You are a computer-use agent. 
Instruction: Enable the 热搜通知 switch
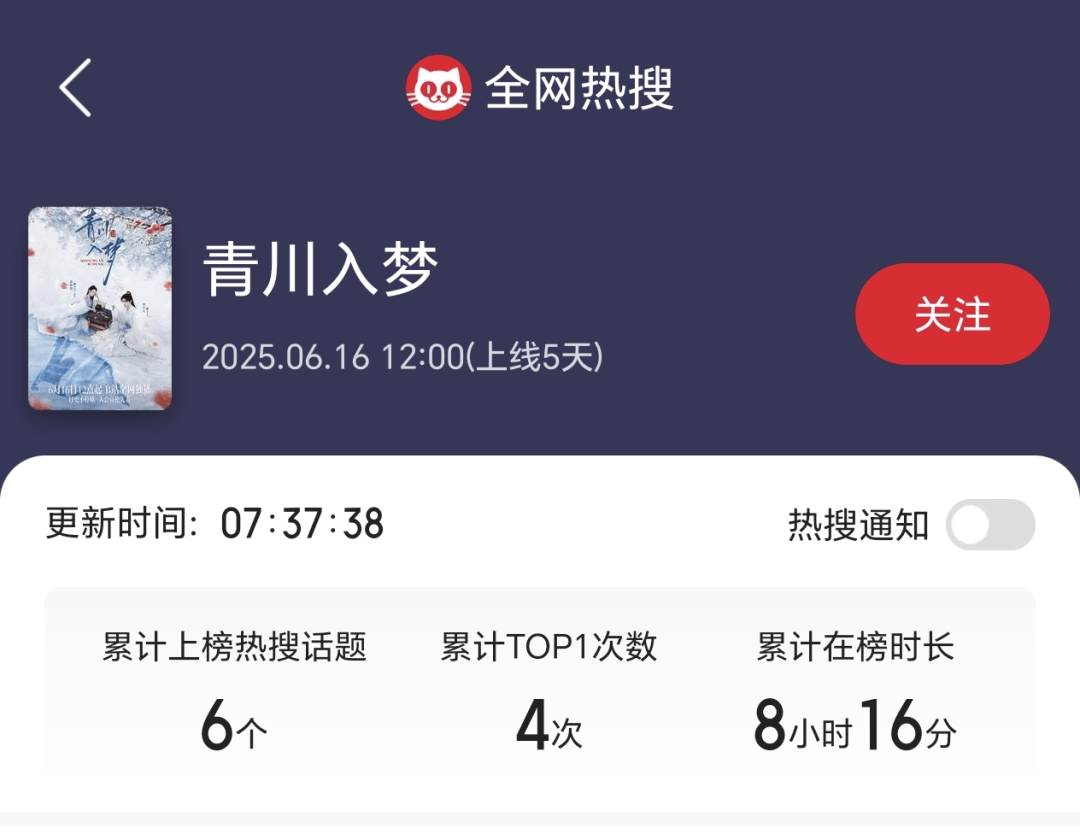click(989, 525)
